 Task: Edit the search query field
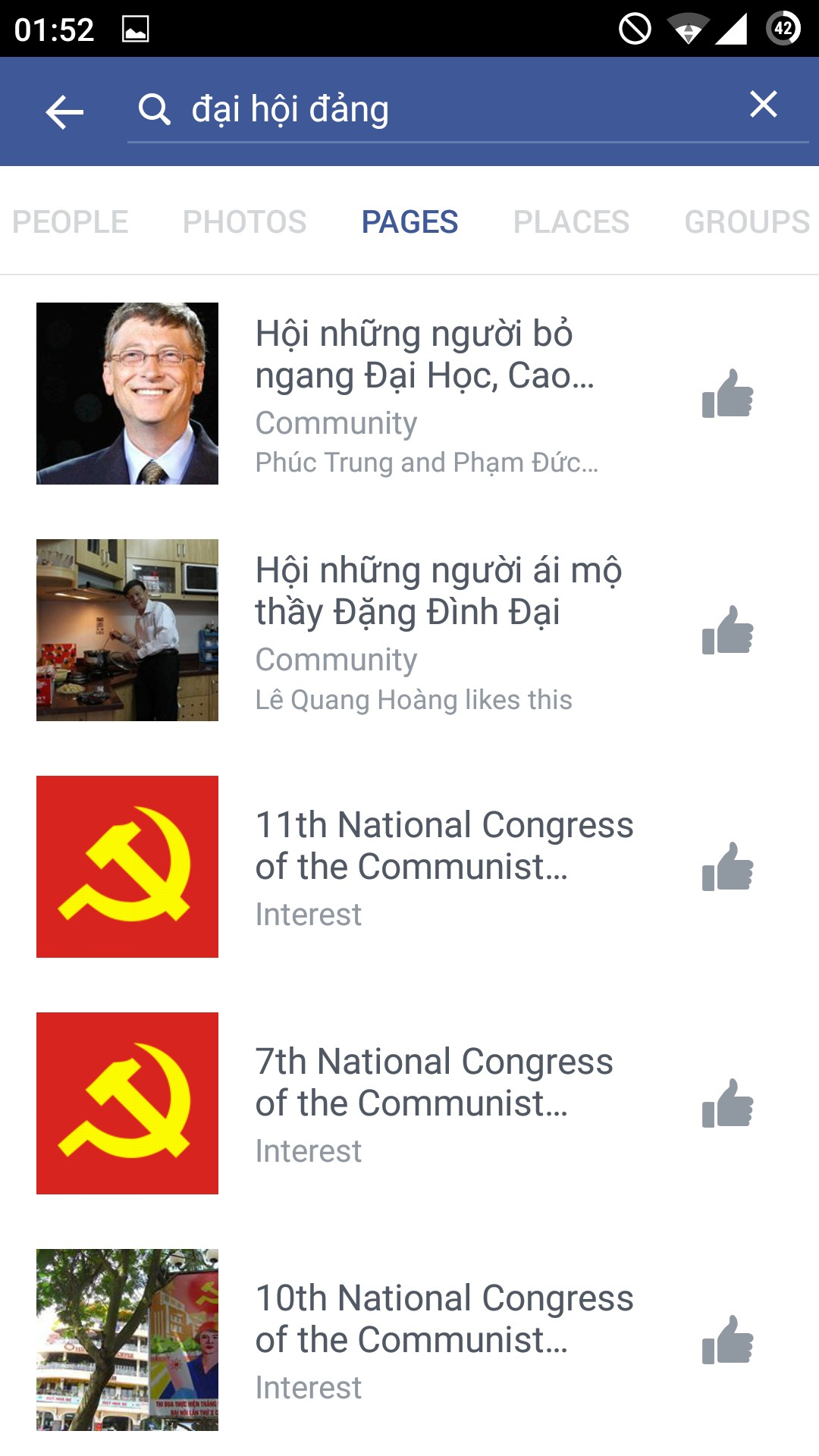[440, 109]
